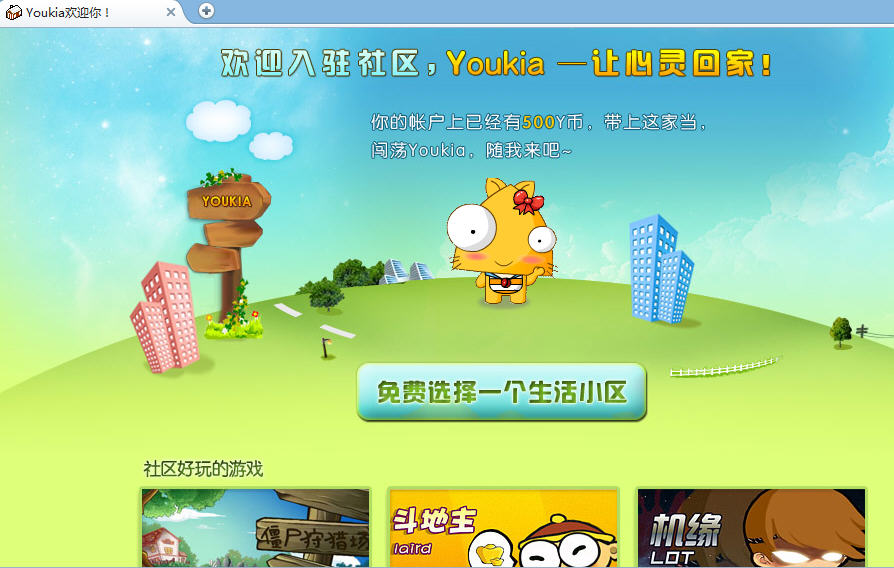Select the Youkia欢迎你 browser tab
The width and height of the screenshot is (894, 568).
click(80, 12)
